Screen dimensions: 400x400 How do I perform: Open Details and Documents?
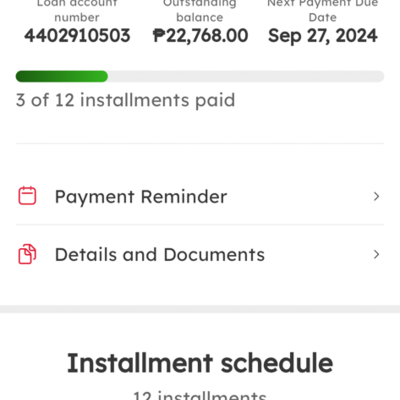200,254
